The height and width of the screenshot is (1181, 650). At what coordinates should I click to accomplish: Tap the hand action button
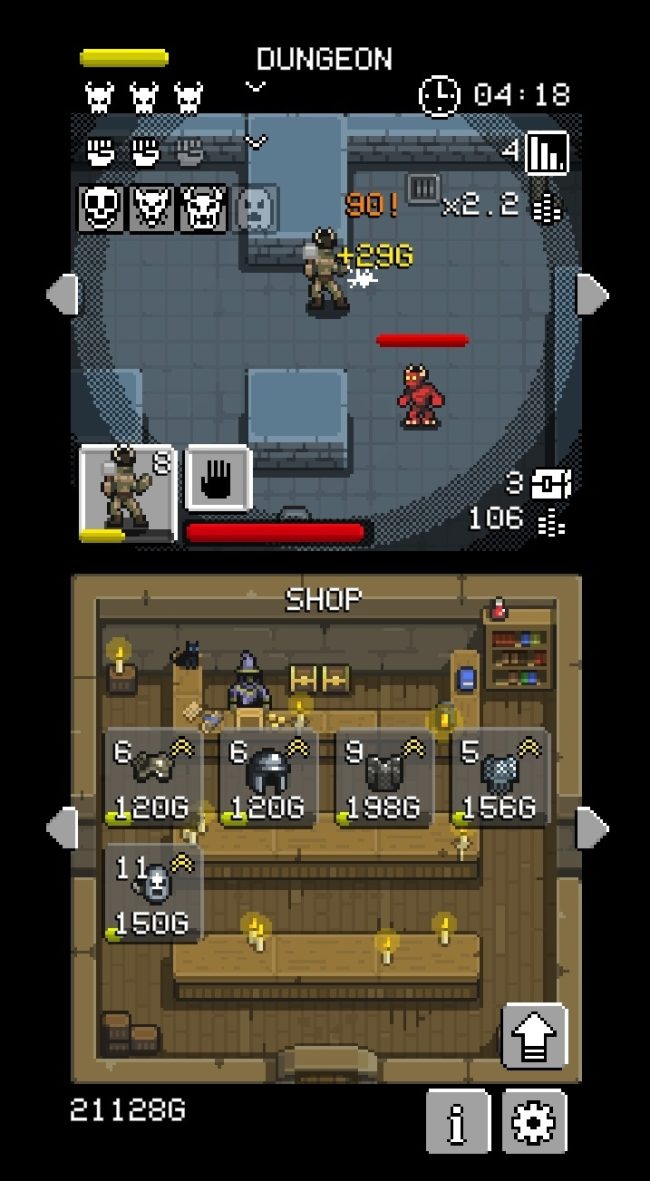[x=219, y=478]
